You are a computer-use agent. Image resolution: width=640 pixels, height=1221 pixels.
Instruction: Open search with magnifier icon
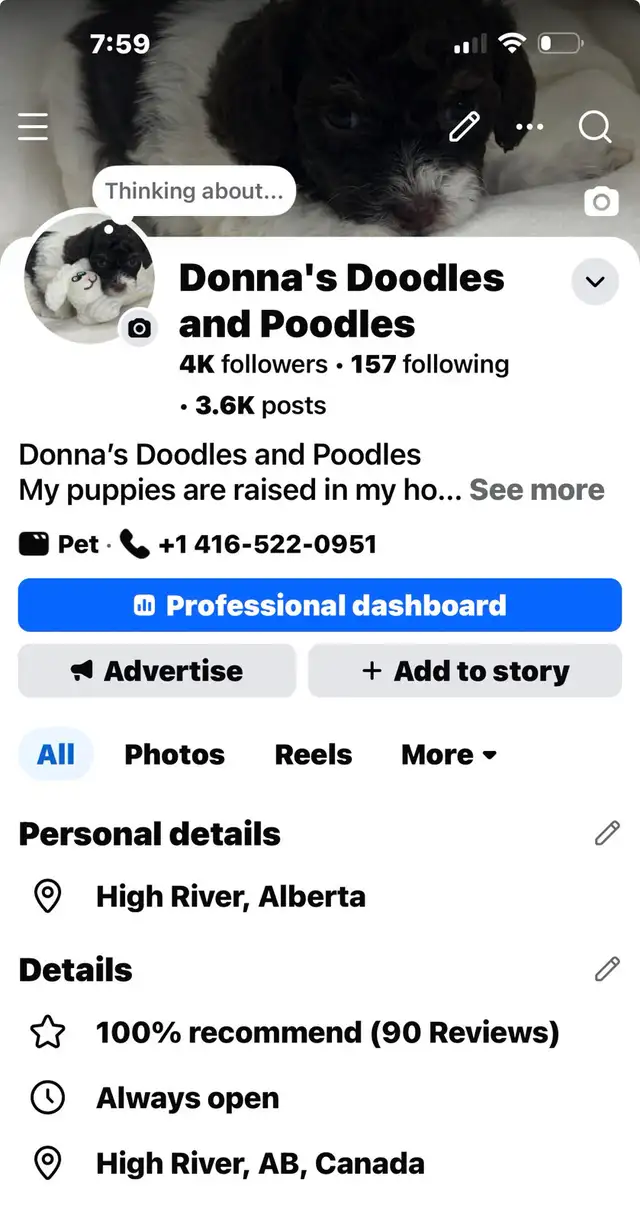pos(595,127)
